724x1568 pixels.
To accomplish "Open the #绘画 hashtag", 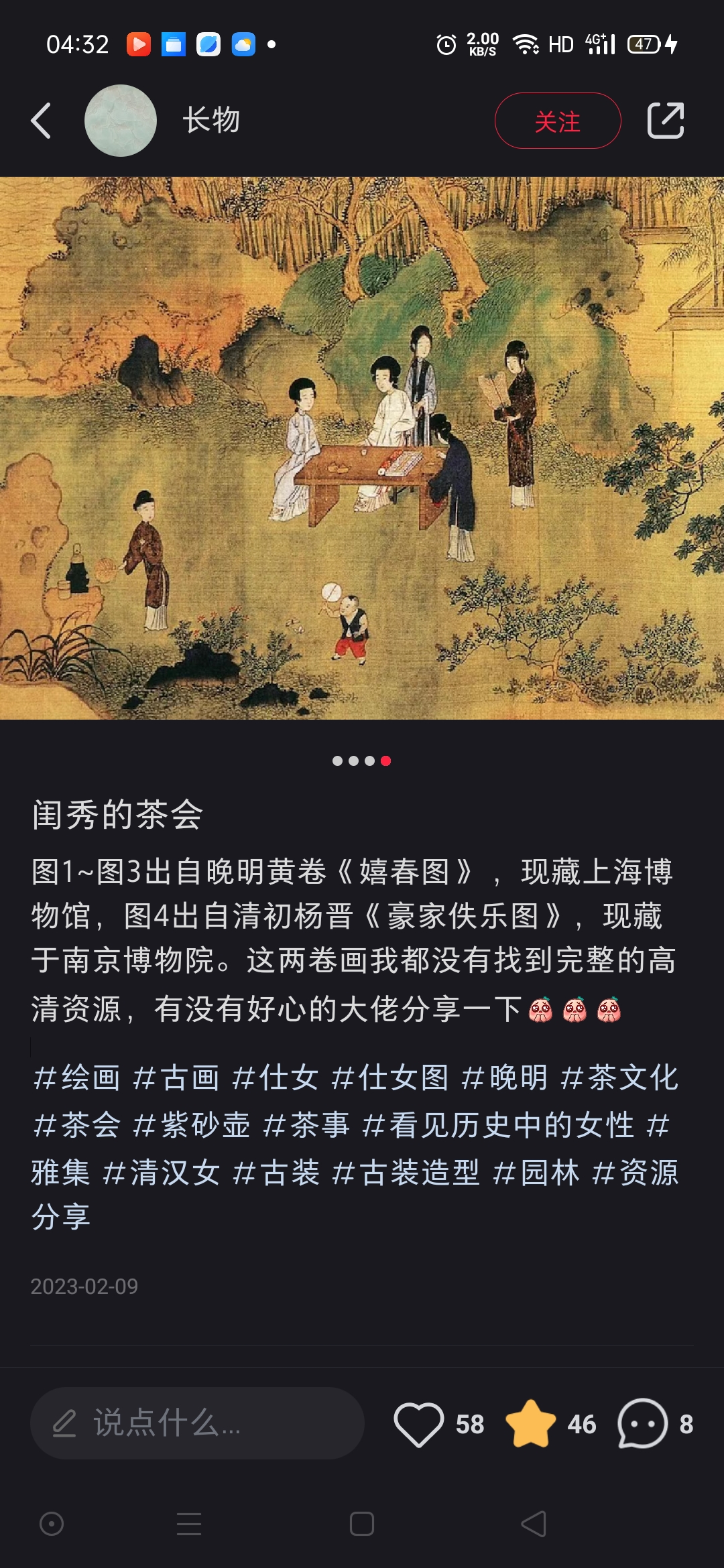I will (76, 1078).
